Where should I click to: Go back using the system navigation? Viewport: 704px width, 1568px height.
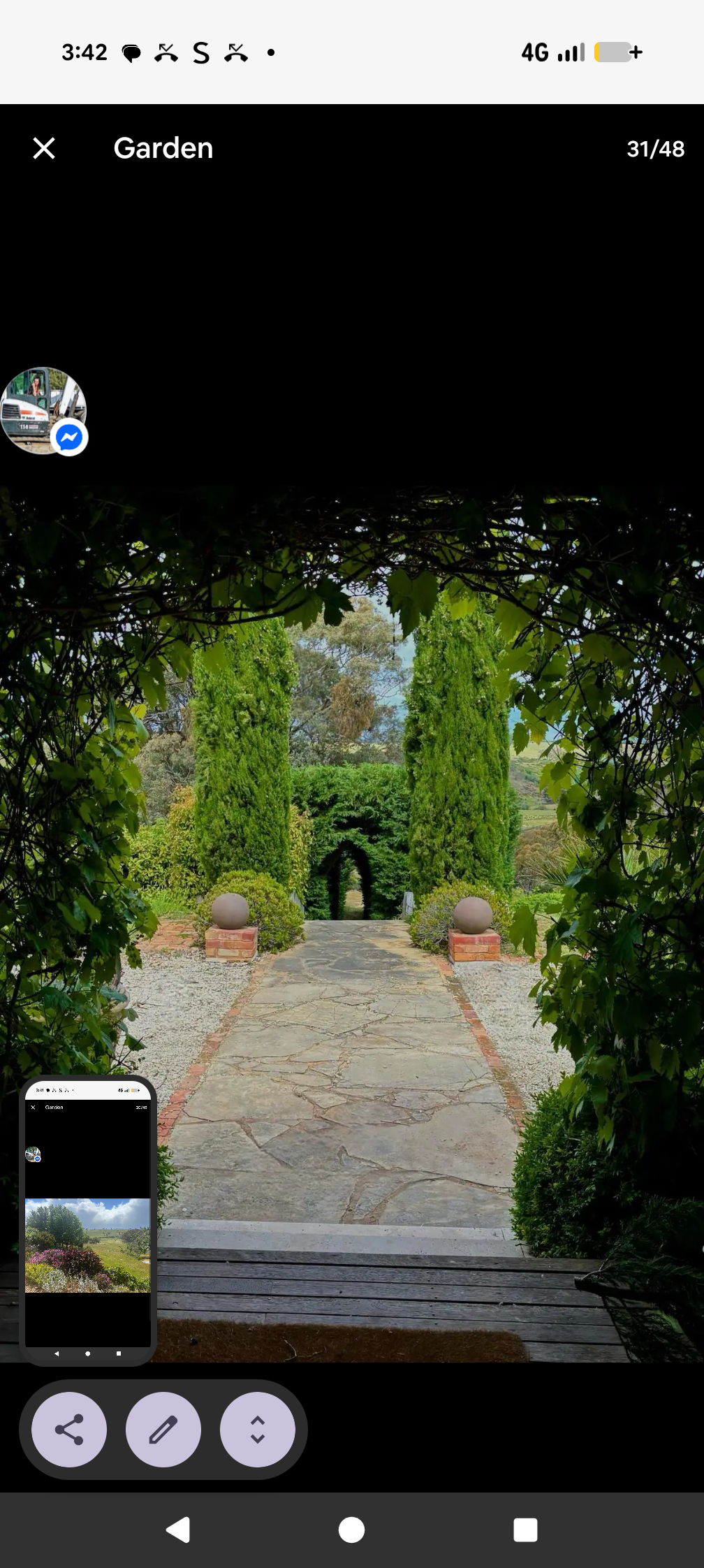click(x=178, y=1530)
